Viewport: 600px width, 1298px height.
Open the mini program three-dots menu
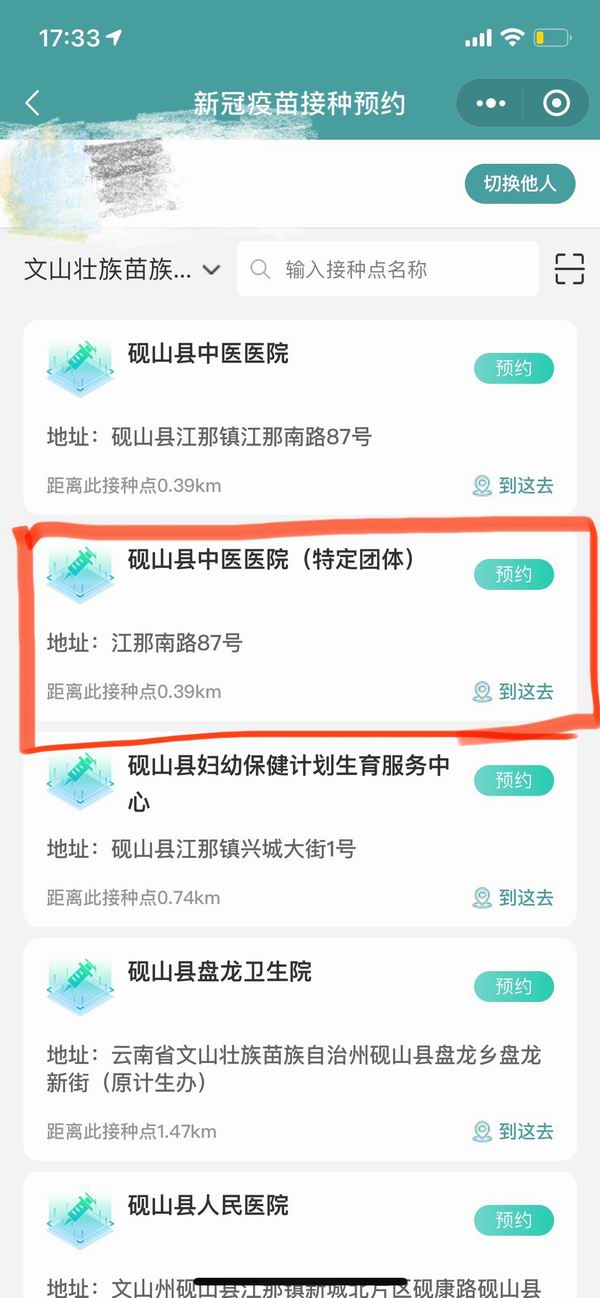click(x=491, y=103)
